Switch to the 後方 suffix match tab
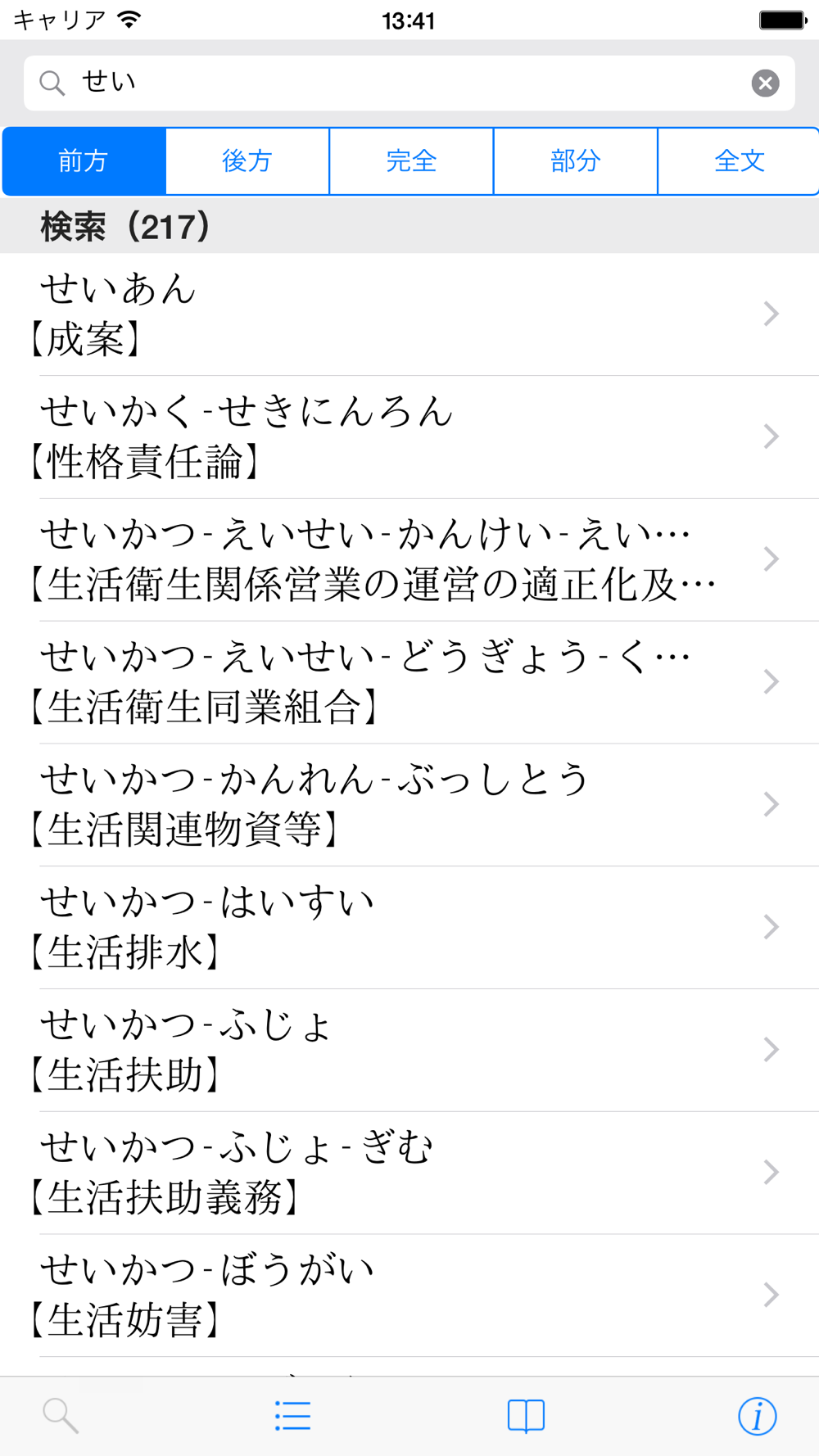 point(247,161)
